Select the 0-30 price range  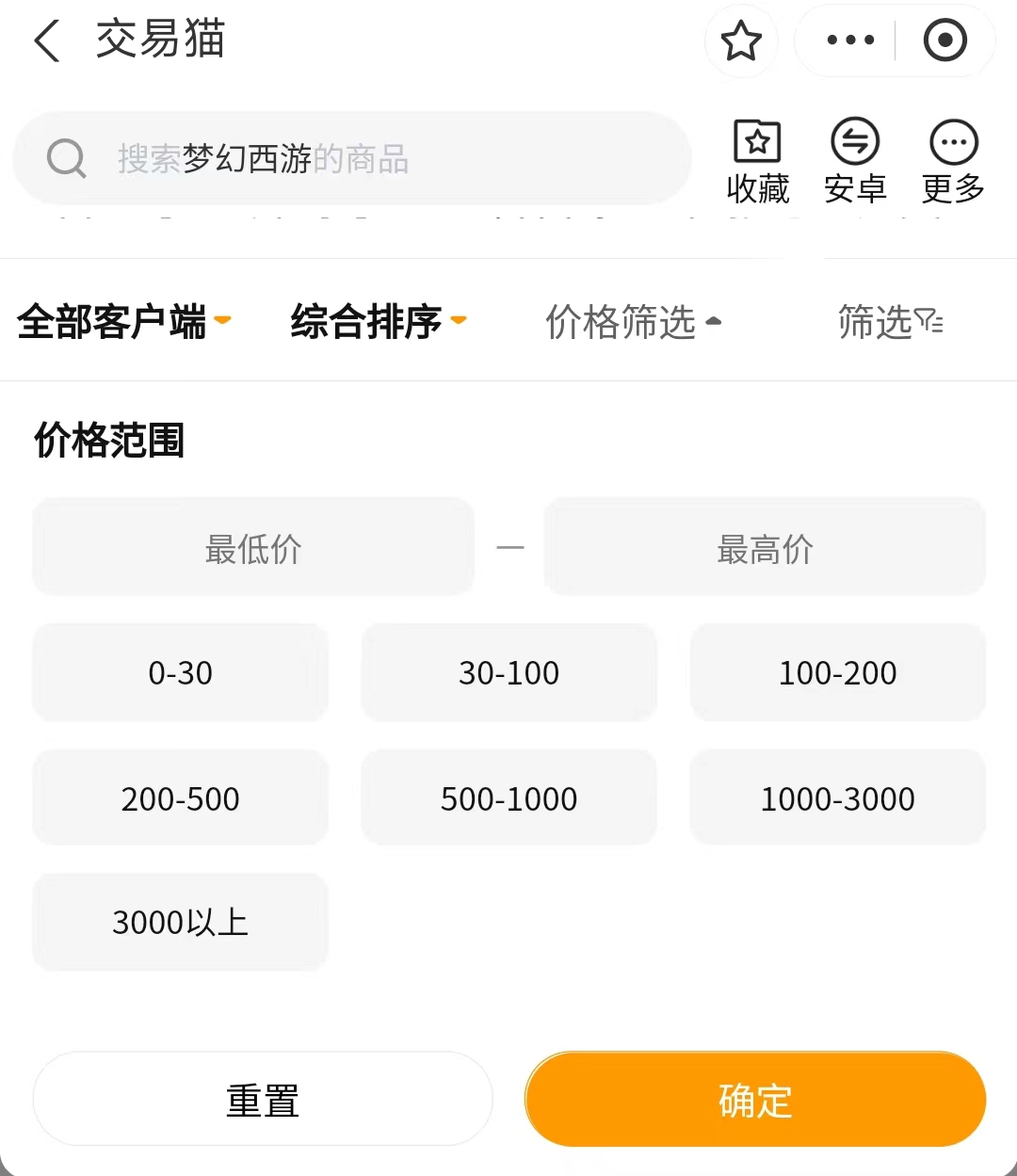coord(180,673)
